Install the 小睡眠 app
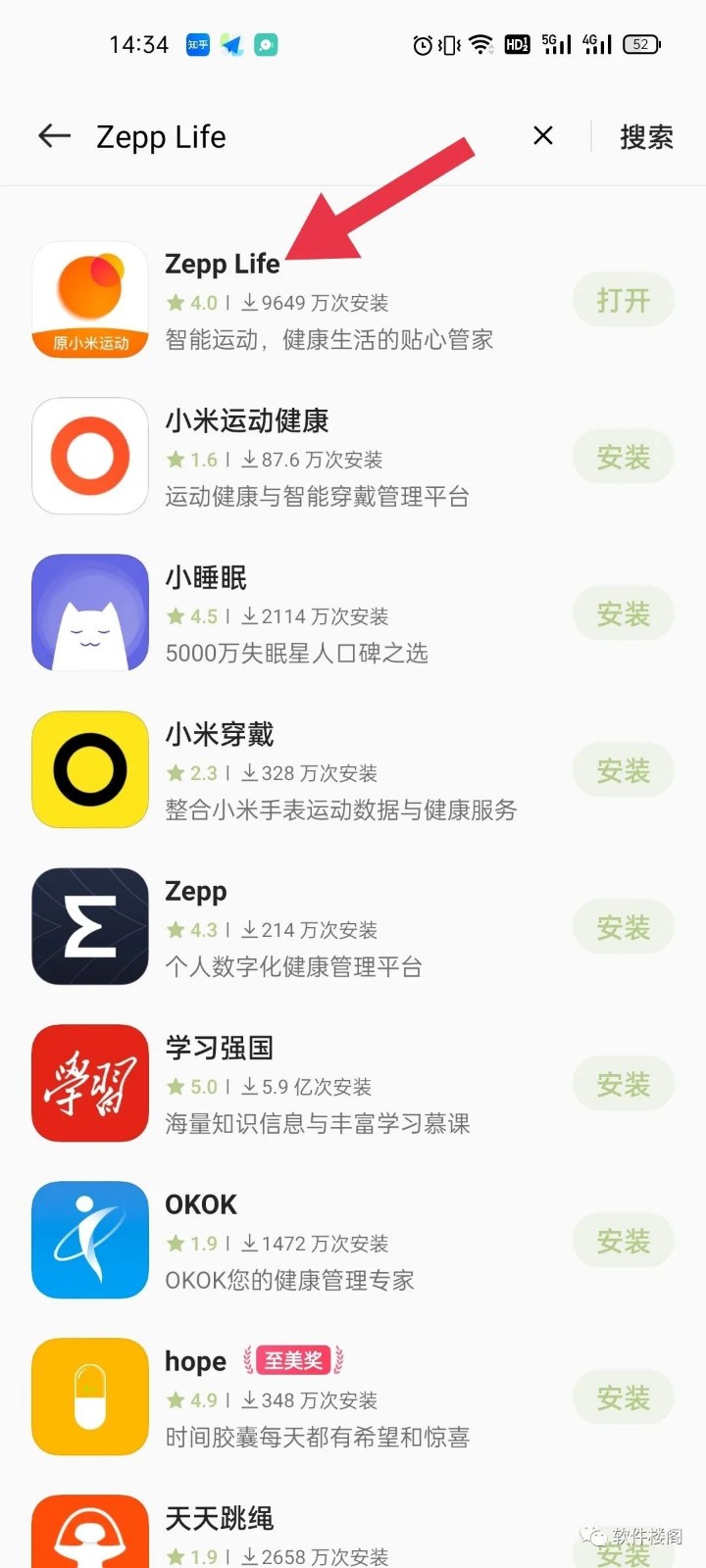 pyautogui.click(x=624, y=613)
